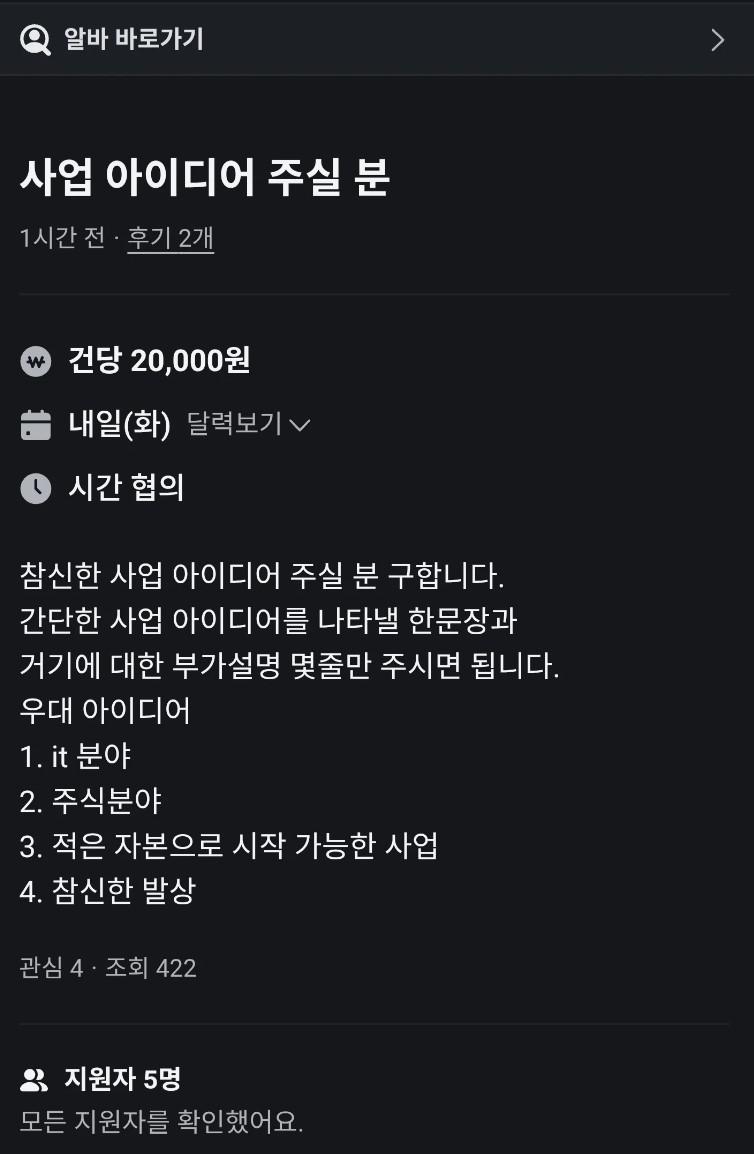
Task: Click the chevron on the 알바 바로가기 banner
Action: (x=716, y=41)
